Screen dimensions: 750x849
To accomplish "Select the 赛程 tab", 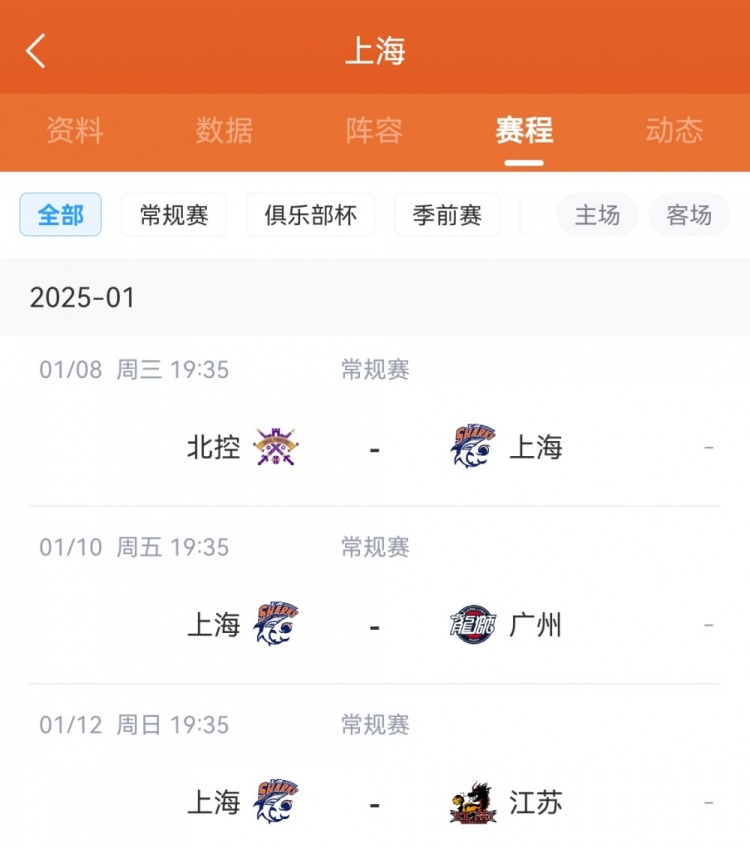I will click(x=524, y=130).
